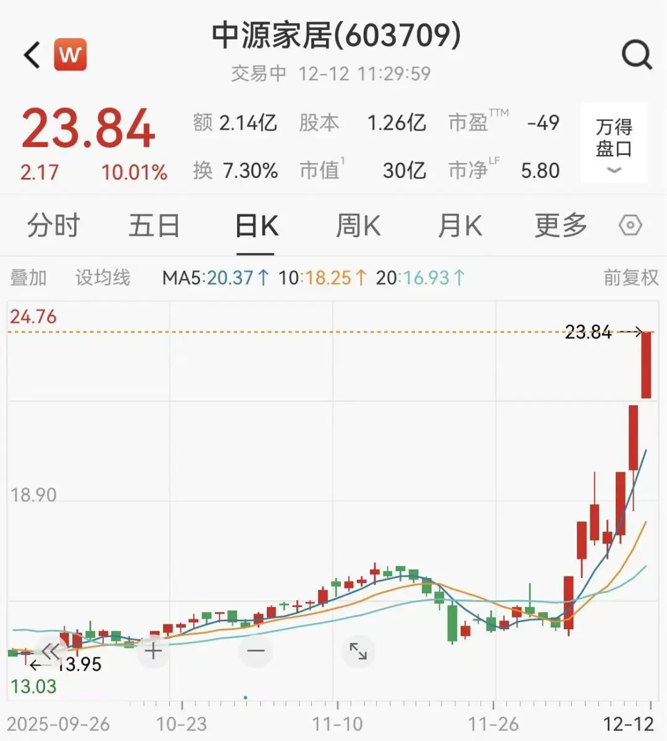Zoom out the chart with minus button
This screenshot has height=741, width=667.
coord(255,651)
